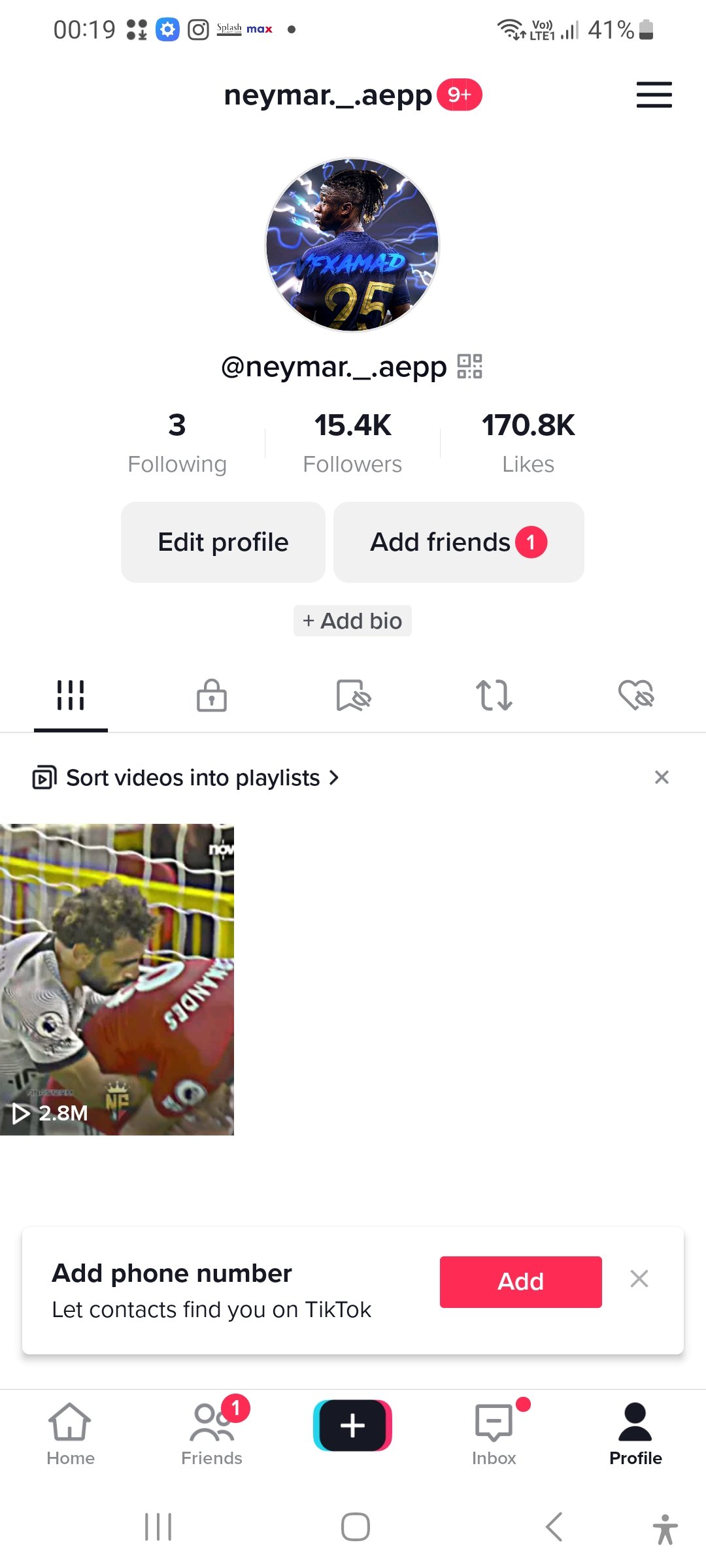The width and height of the screenshot is (706, 1568).
Task: Switch to the reposts tab
Action: (x=494, y=695)
